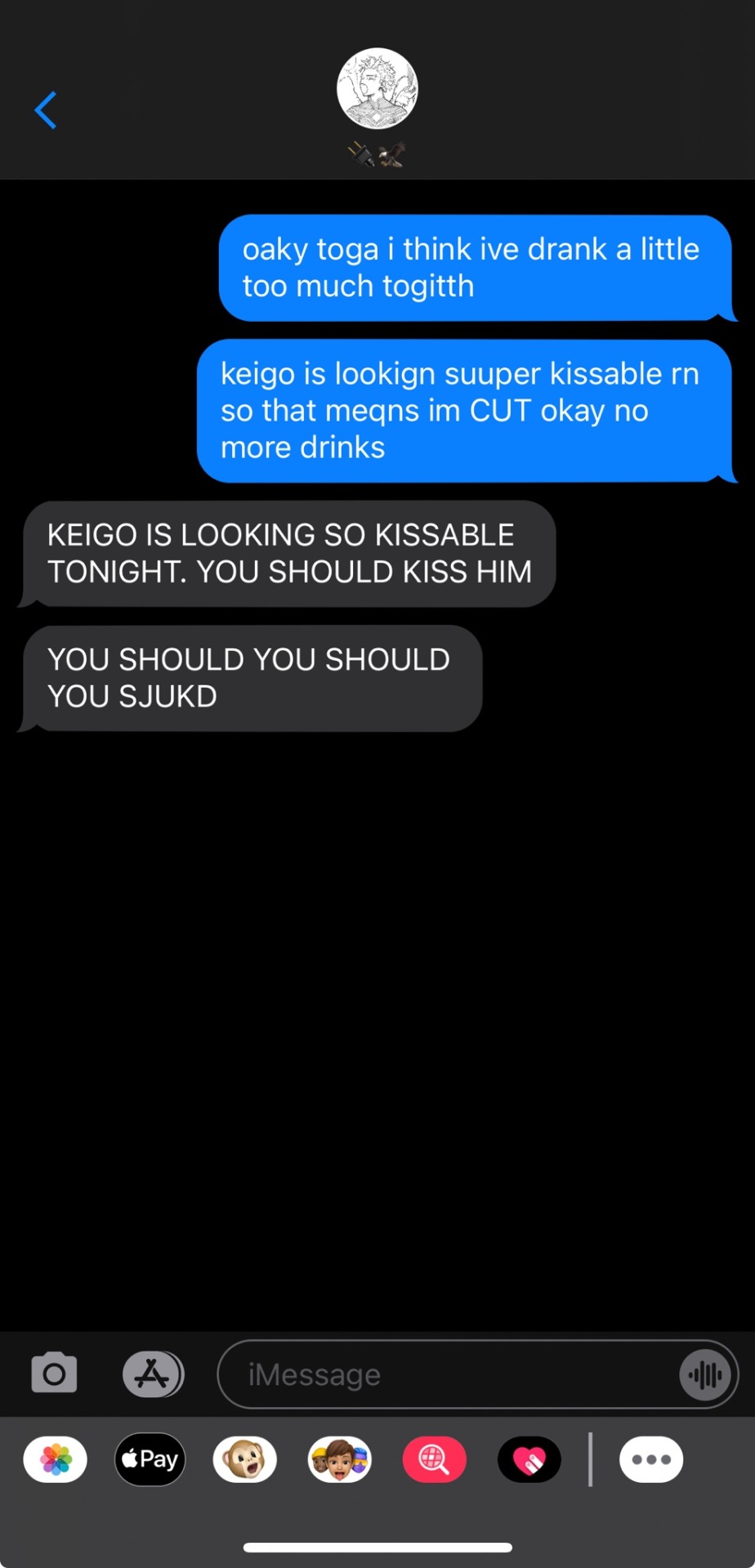Record an audio message
The image size is (755, 1568).
(x=704, y=1374)
